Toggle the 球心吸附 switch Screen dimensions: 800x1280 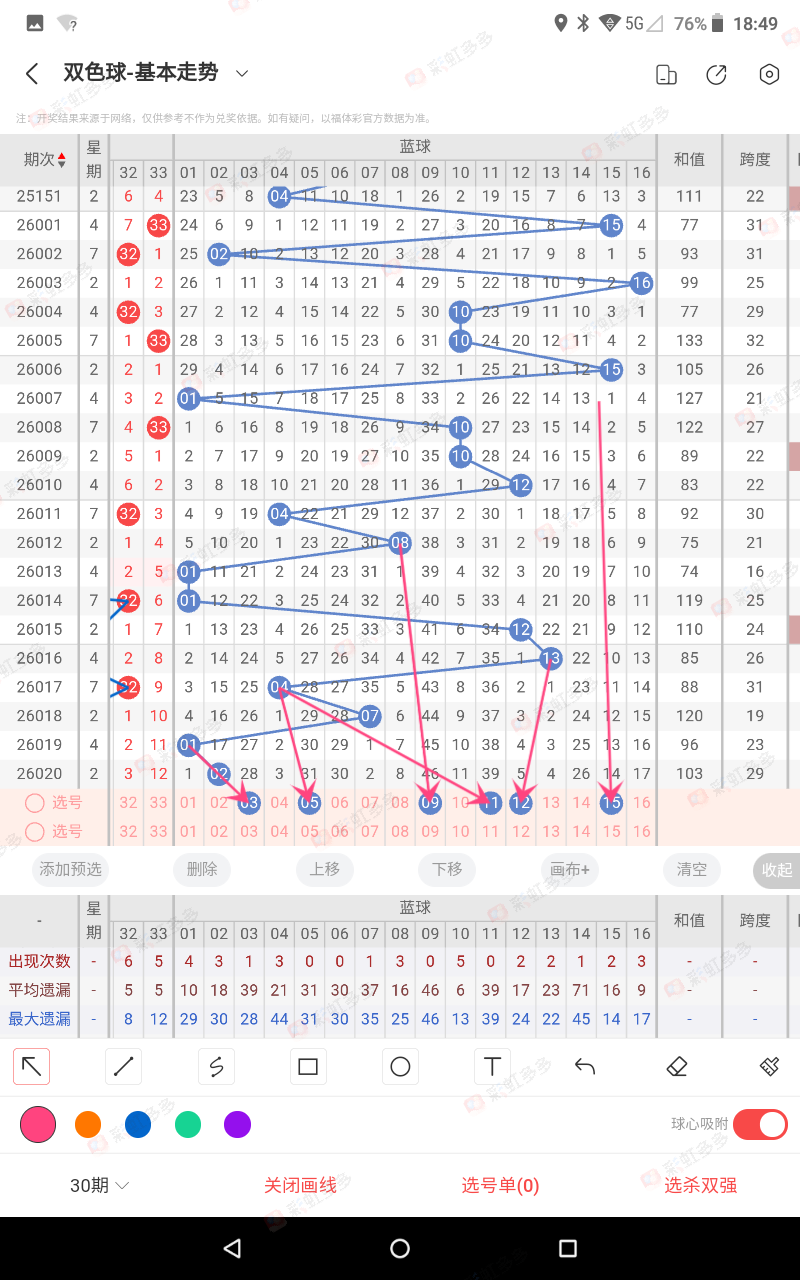758,1124
